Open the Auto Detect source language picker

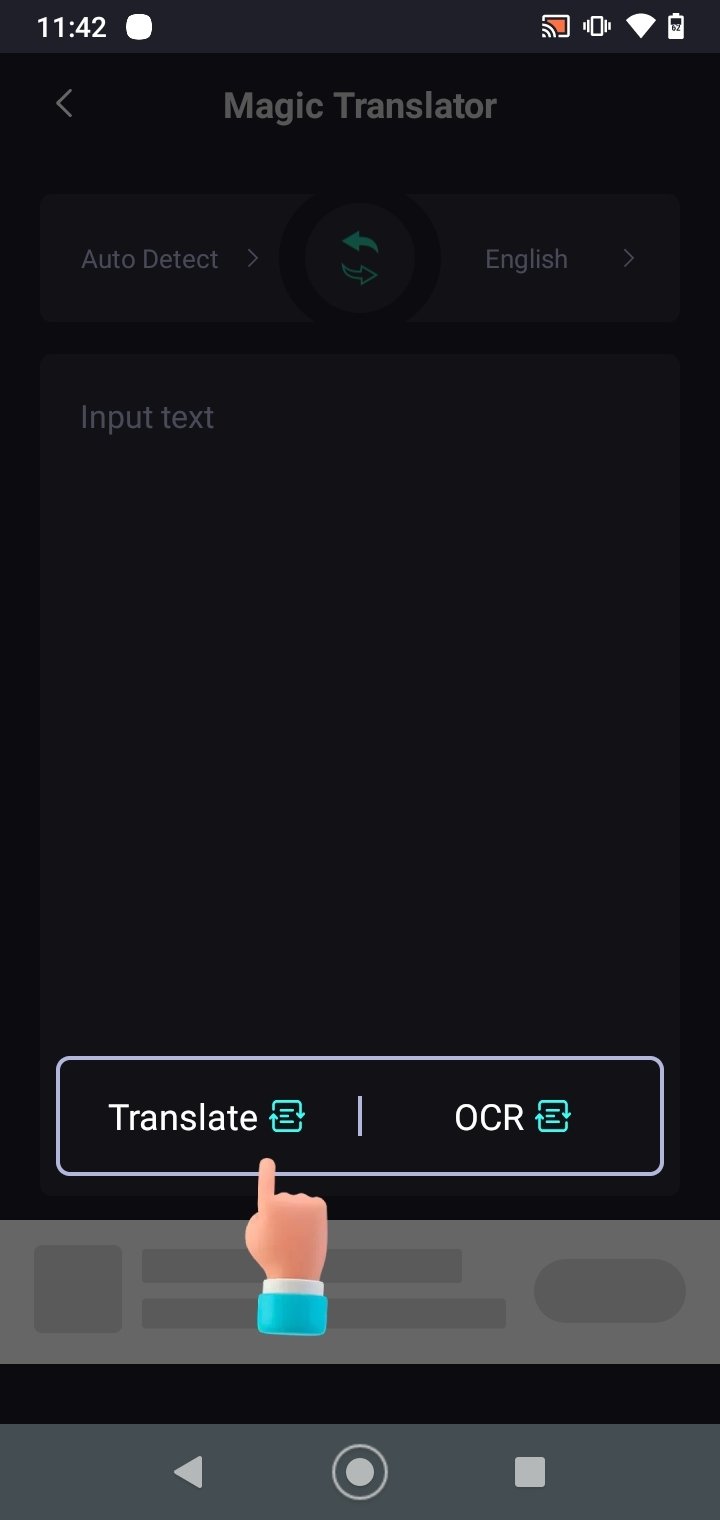(x=170, y=259)
